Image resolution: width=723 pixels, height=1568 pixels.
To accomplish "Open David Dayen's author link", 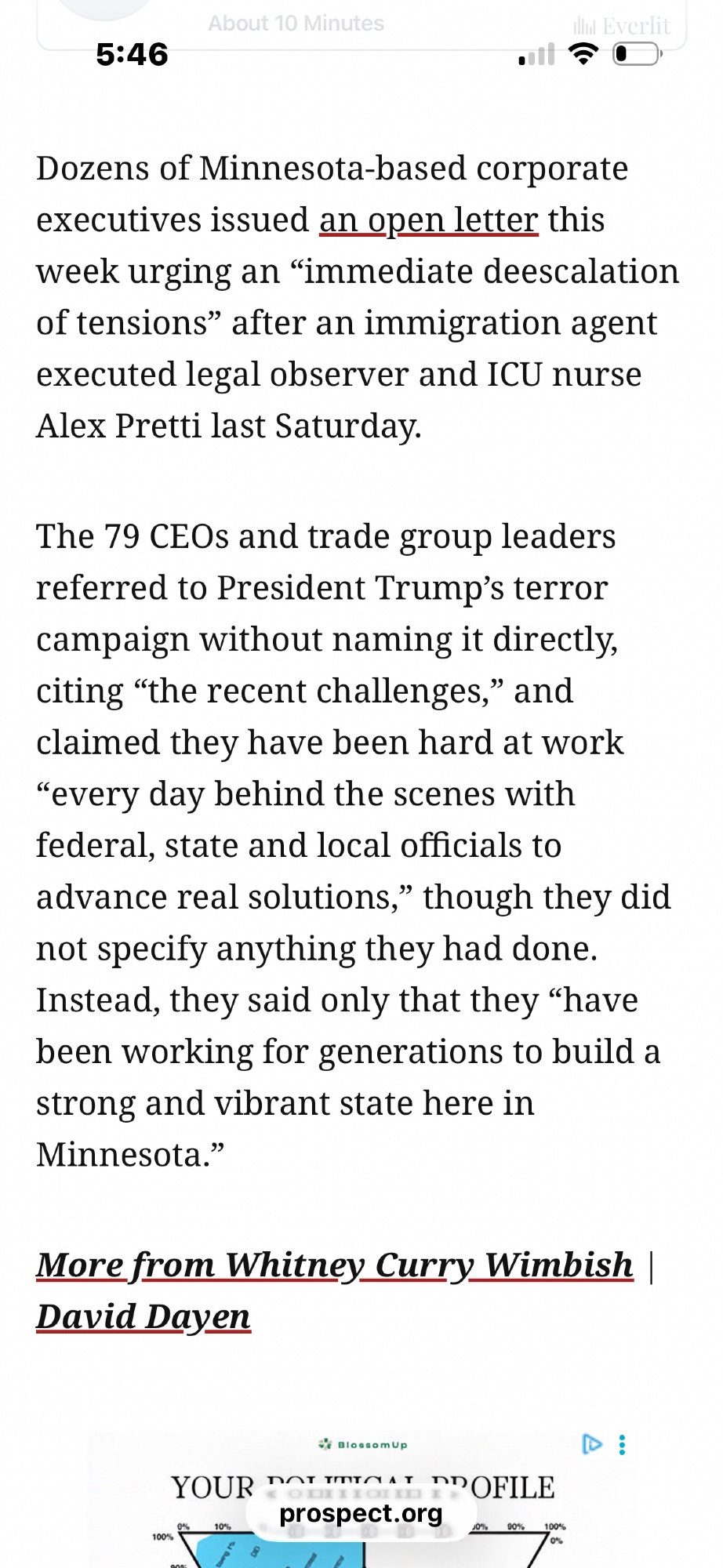I will 144,1317.
